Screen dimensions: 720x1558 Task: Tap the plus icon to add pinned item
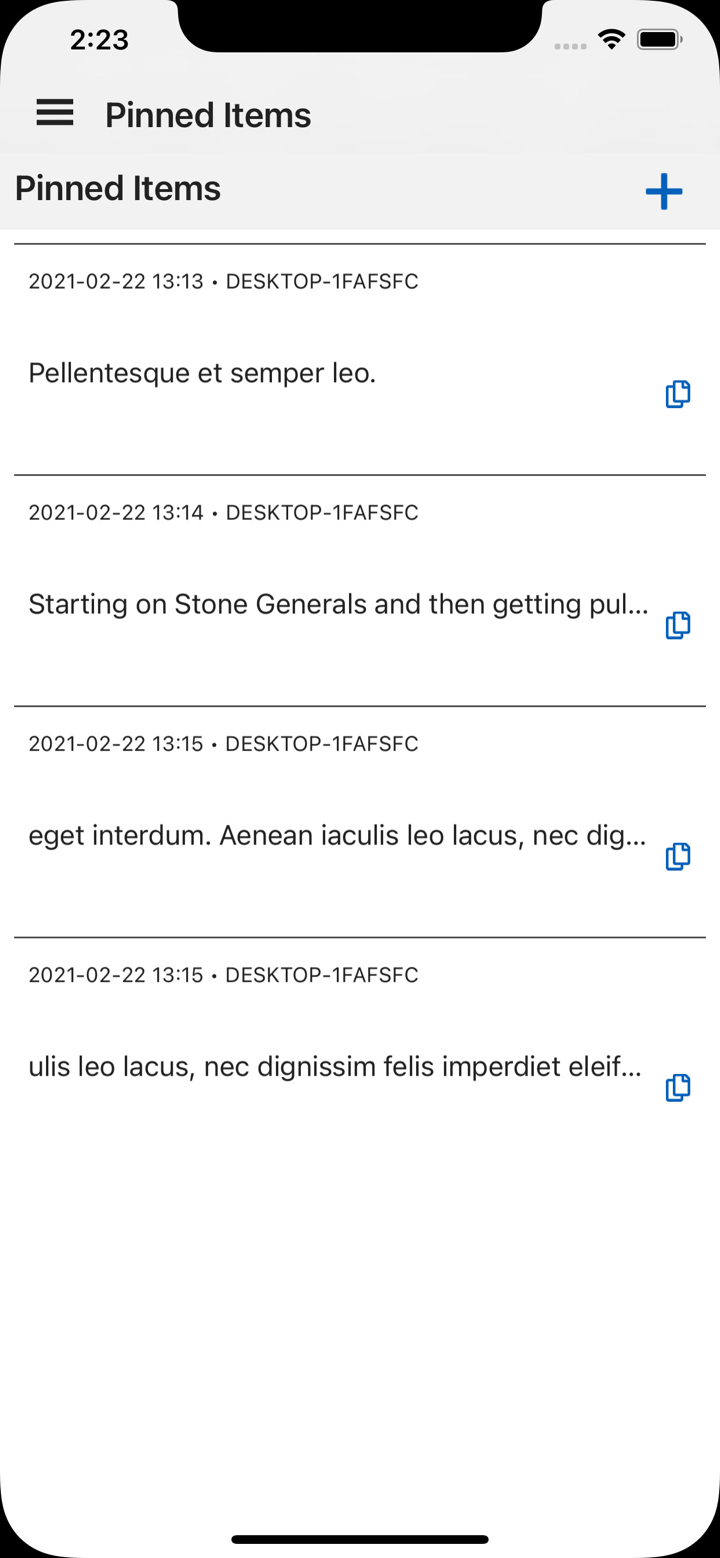click(663, 191)
